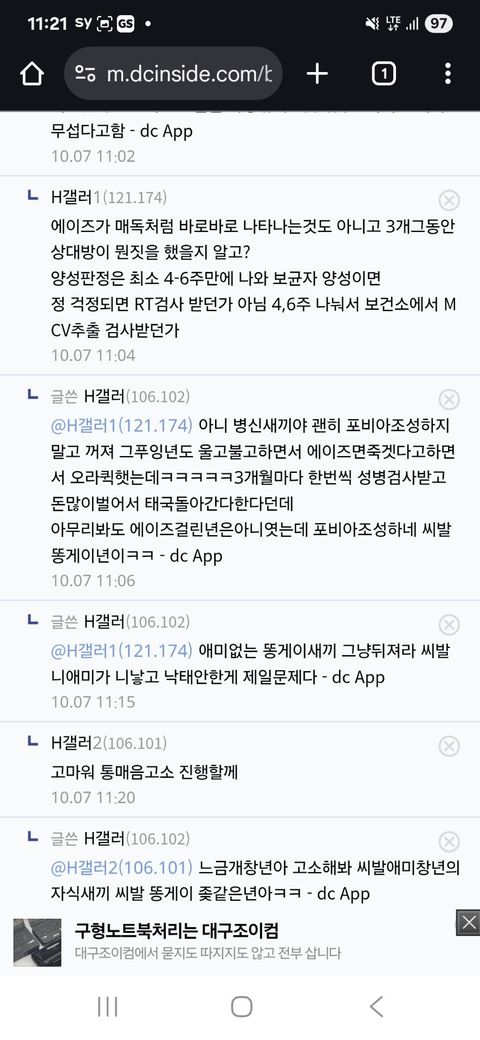Viewport: 480px width, 1040px height.
Task: Delete the H갤러1 comment posted at 11:04
Action: pos(450,200)
